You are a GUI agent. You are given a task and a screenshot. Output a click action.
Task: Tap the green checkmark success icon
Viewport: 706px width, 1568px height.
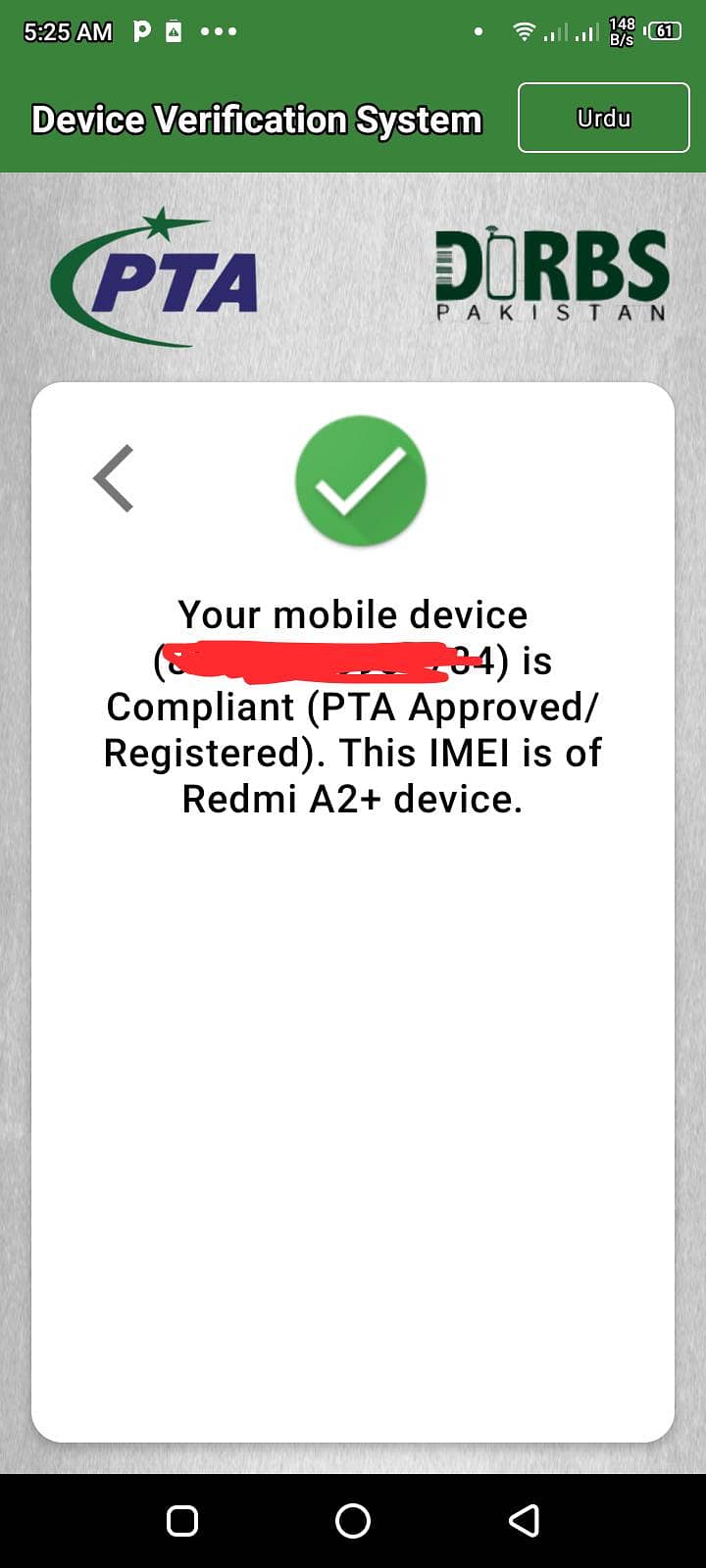coord(360,479)
